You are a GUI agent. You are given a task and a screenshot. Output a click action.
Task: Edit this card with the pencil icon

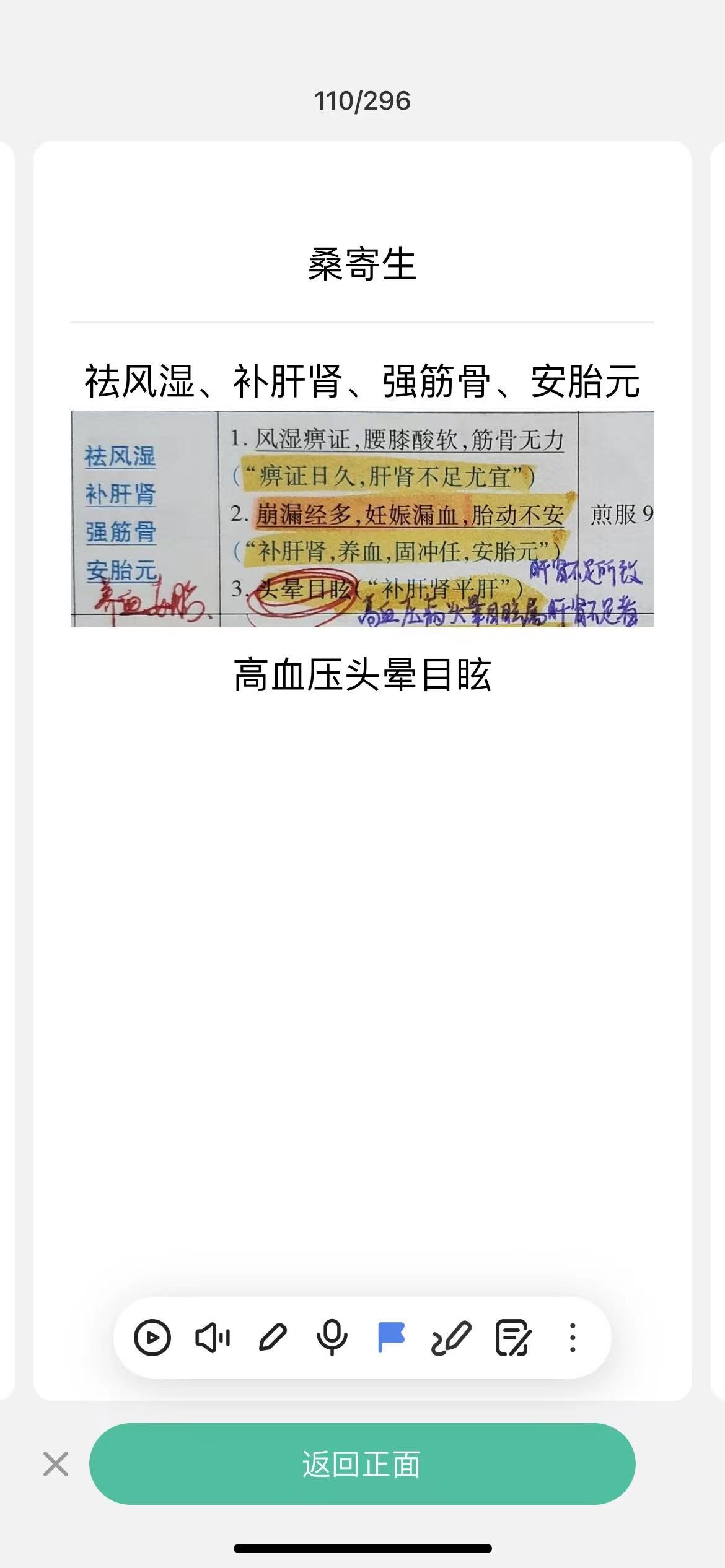(273, 1337)
